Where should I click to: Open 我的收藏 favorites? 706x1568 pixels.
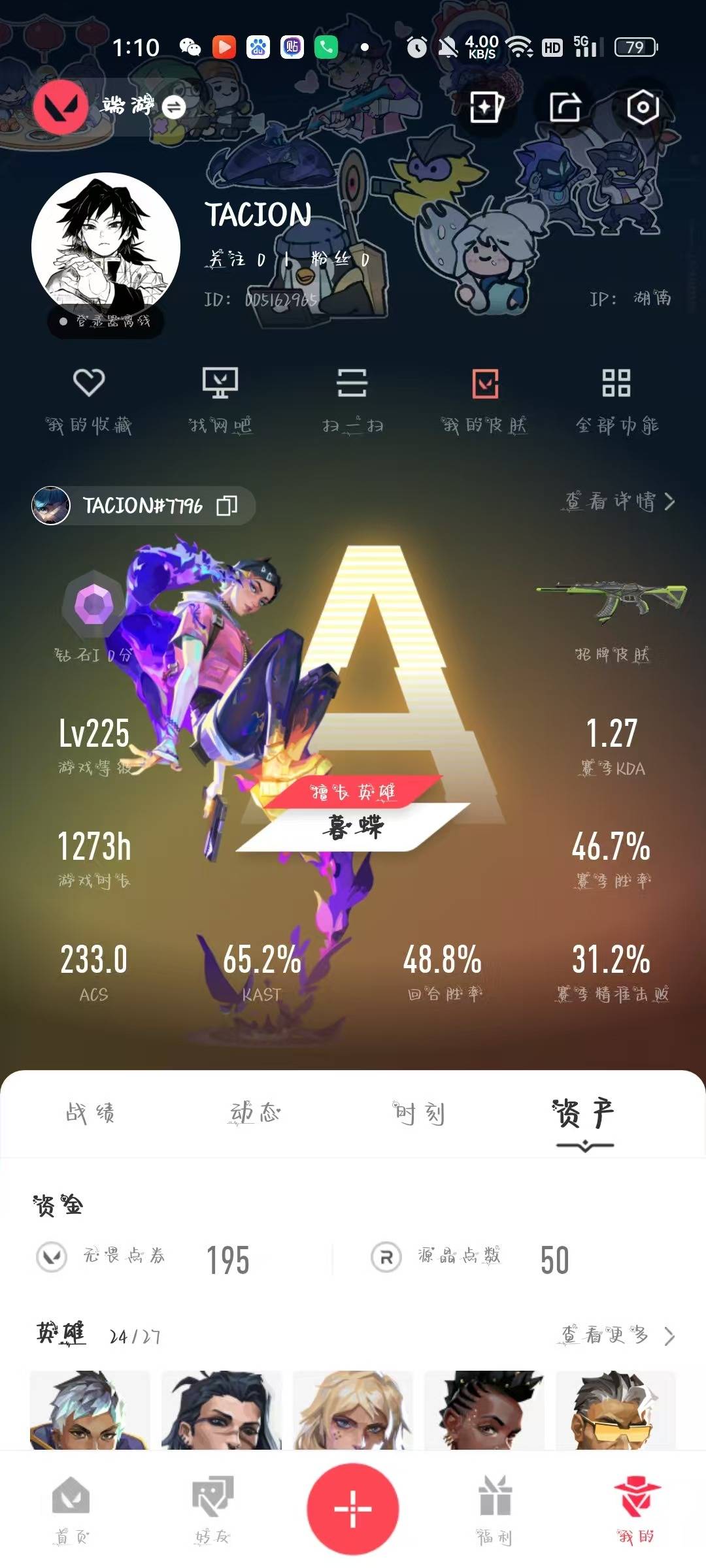[x=89, y=400]
